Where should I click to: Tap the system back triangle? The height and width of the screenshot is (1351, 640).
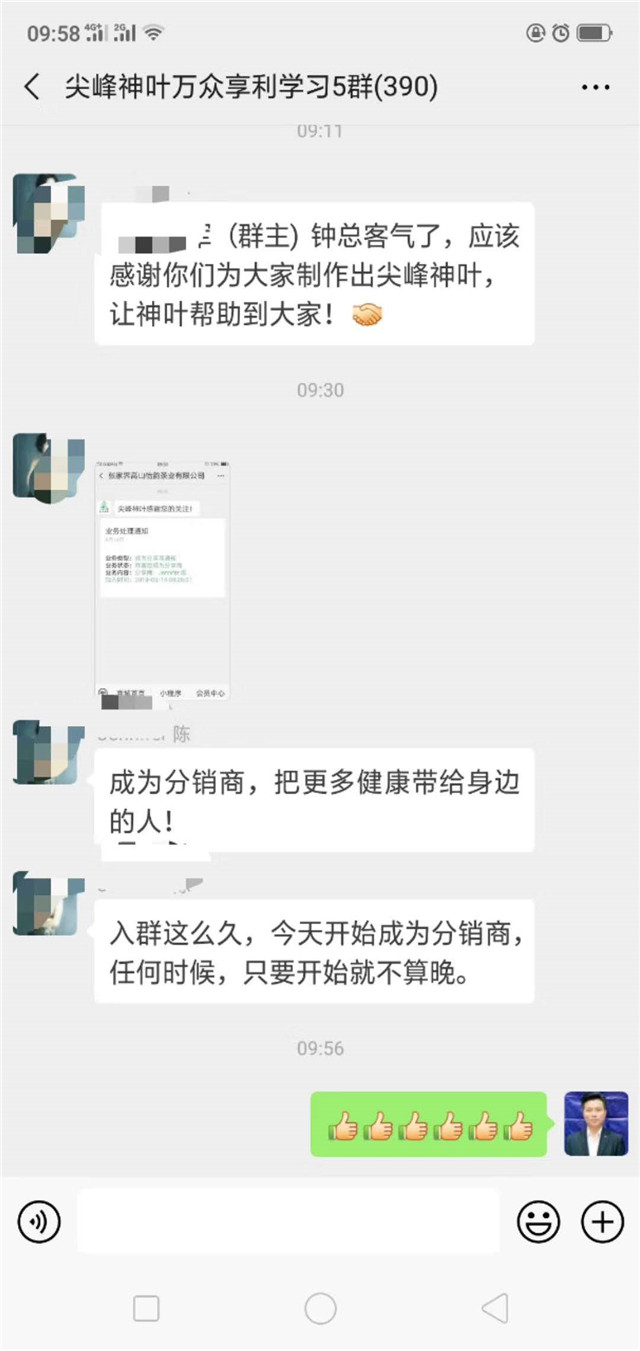(x=495, y=1307)
